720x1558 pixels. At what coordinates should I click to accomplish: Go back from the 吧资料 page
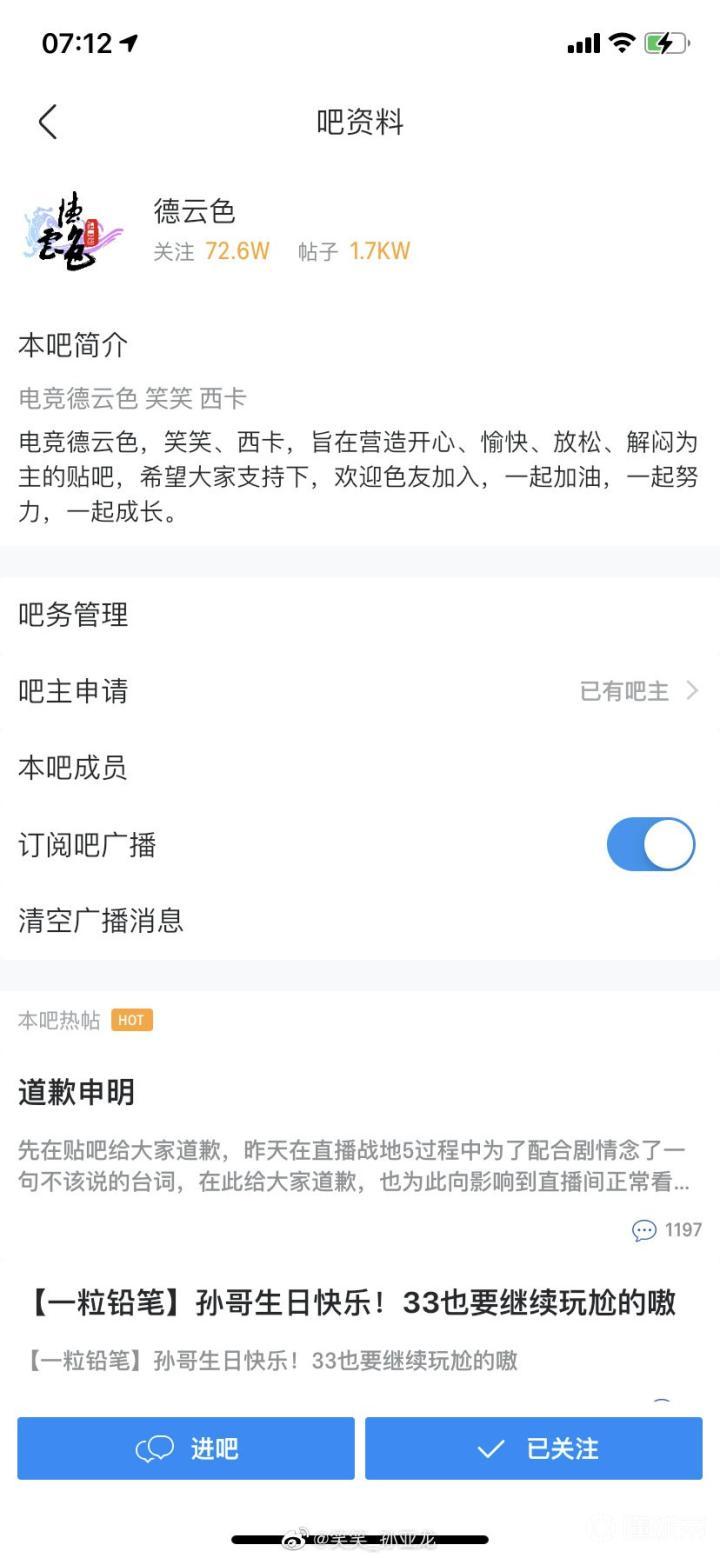point(47,122)
